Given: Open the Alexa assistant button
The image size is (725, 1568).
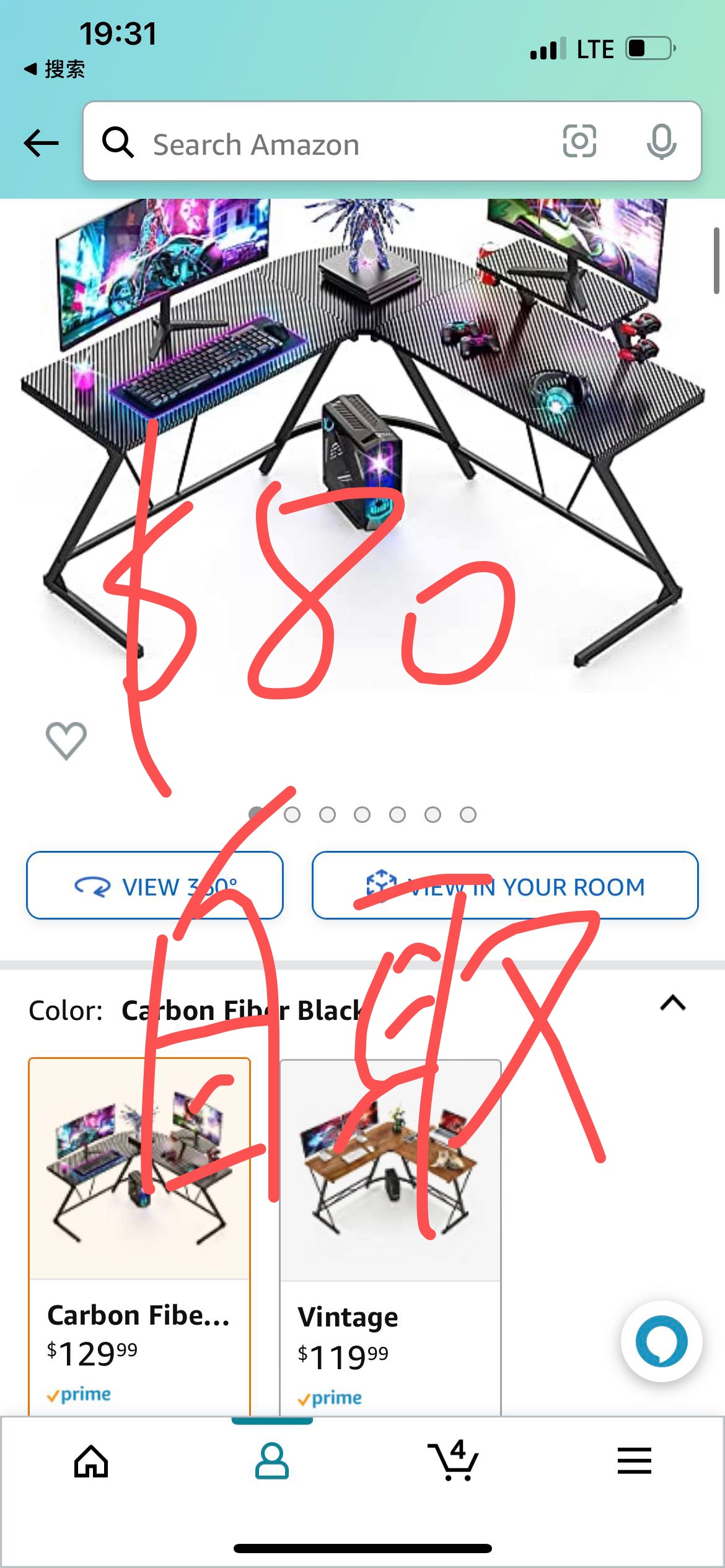Looking at the screenshot, I should pos(661,1341).
